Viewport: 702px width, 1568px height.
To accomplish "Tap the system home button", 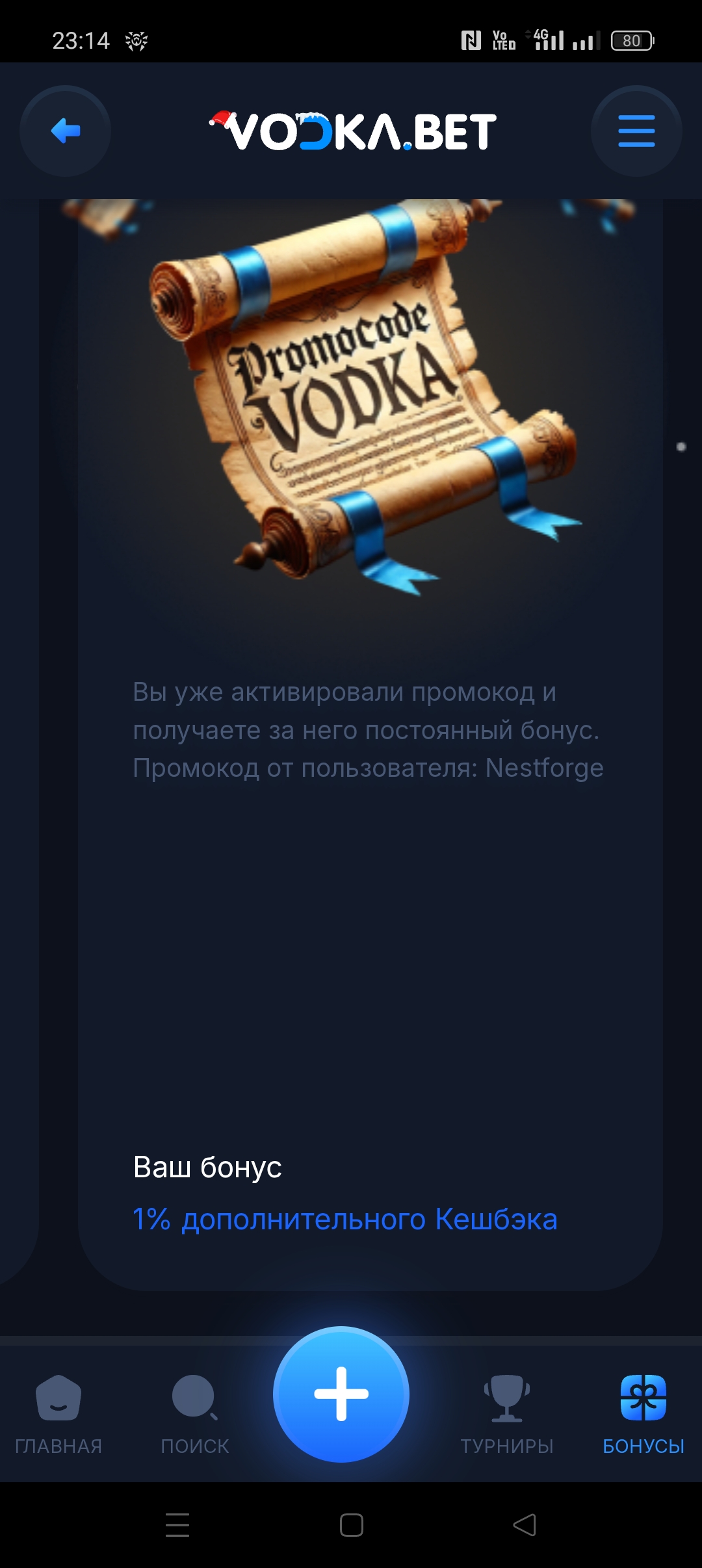I will 352,1525.
